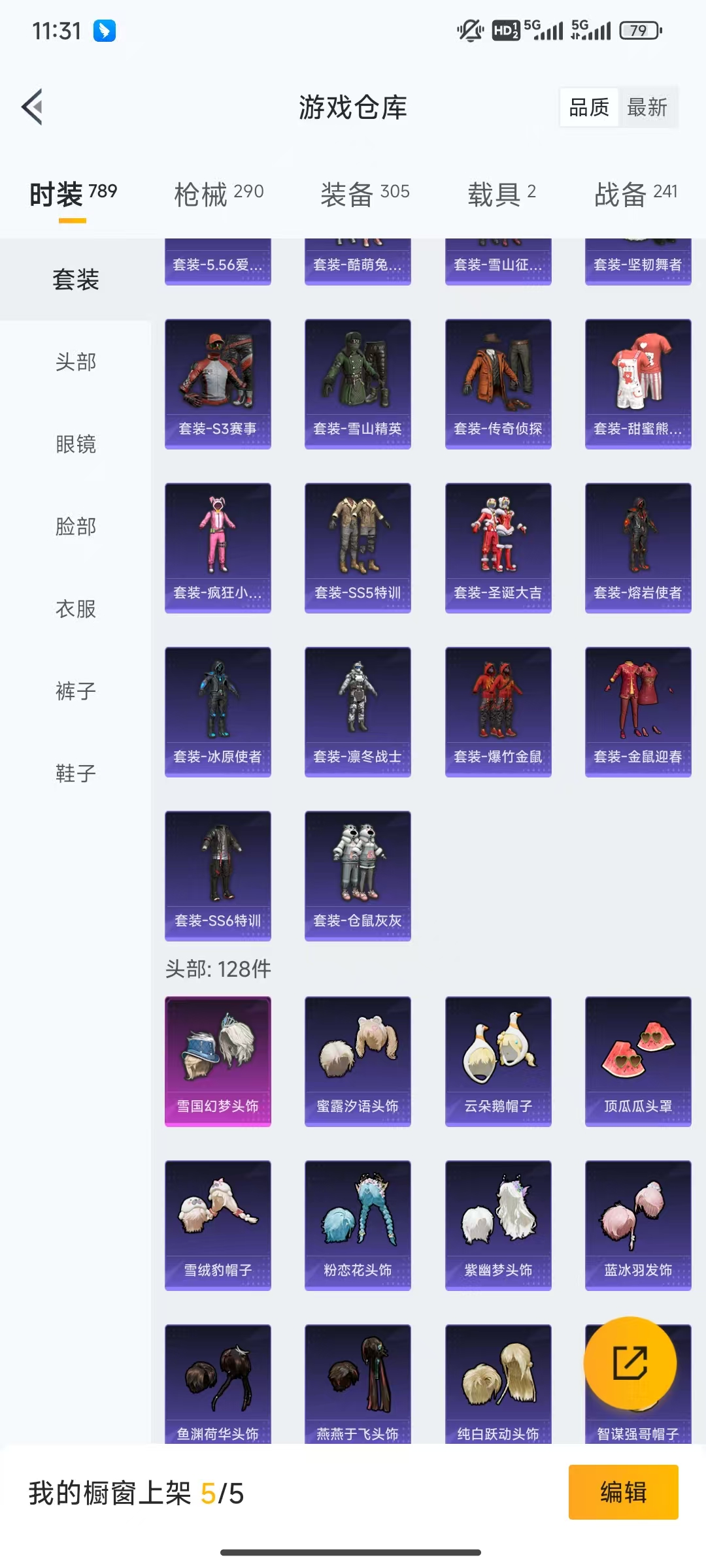The width and height of the screenshot is (706, 1568).
Task: Sort by 最新
Action: coord(647,107)
